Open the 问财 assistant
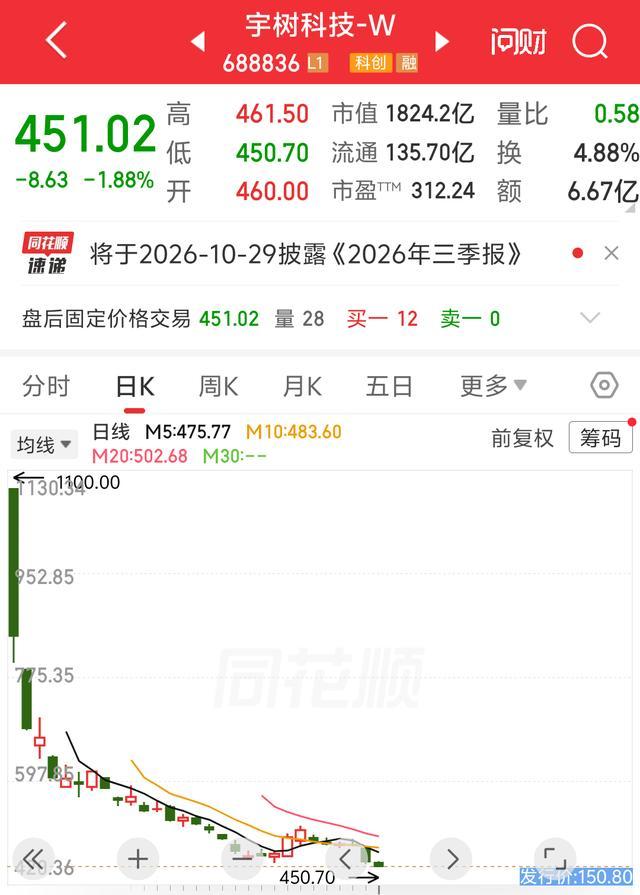 (x=518, y=42)
